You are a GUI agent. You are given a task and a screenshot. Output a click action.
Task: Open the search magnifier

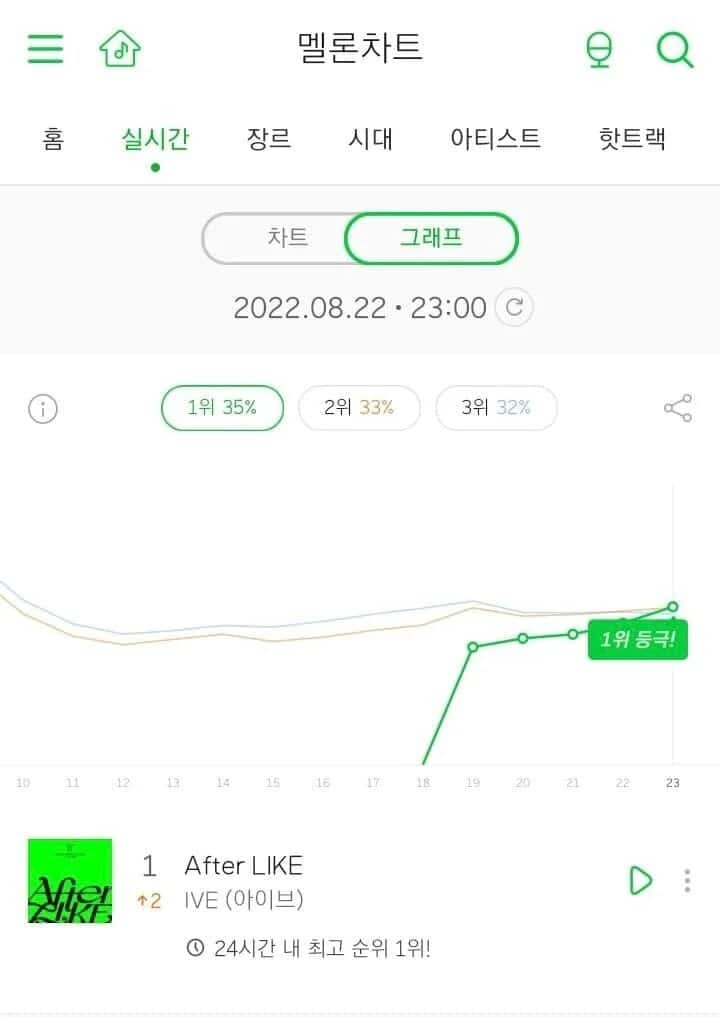[675, 48]
